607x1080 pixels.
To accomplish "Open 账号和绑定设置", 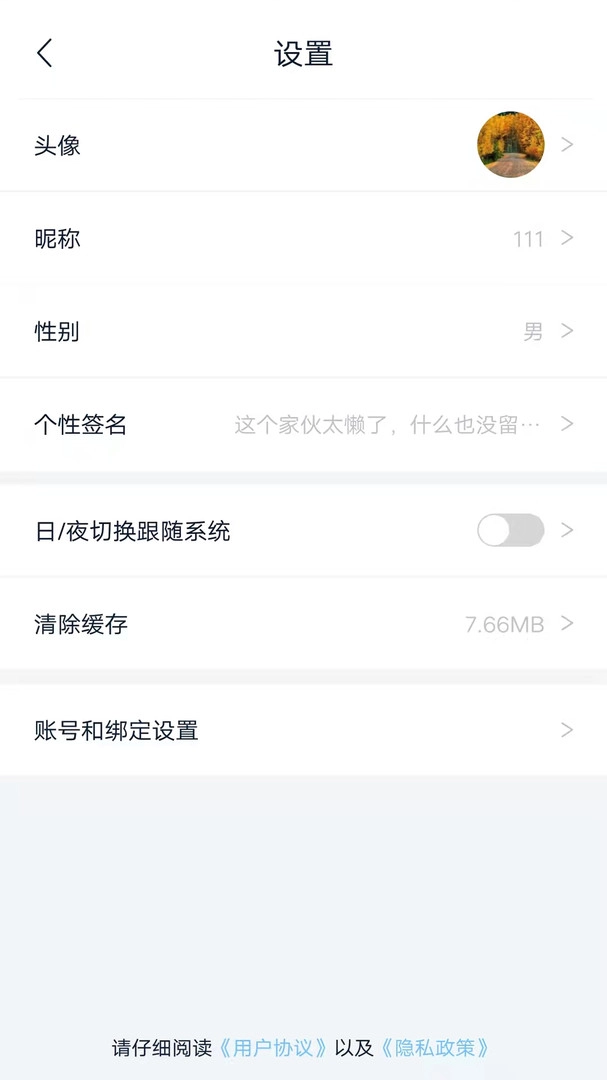I will tap(303, 730).
